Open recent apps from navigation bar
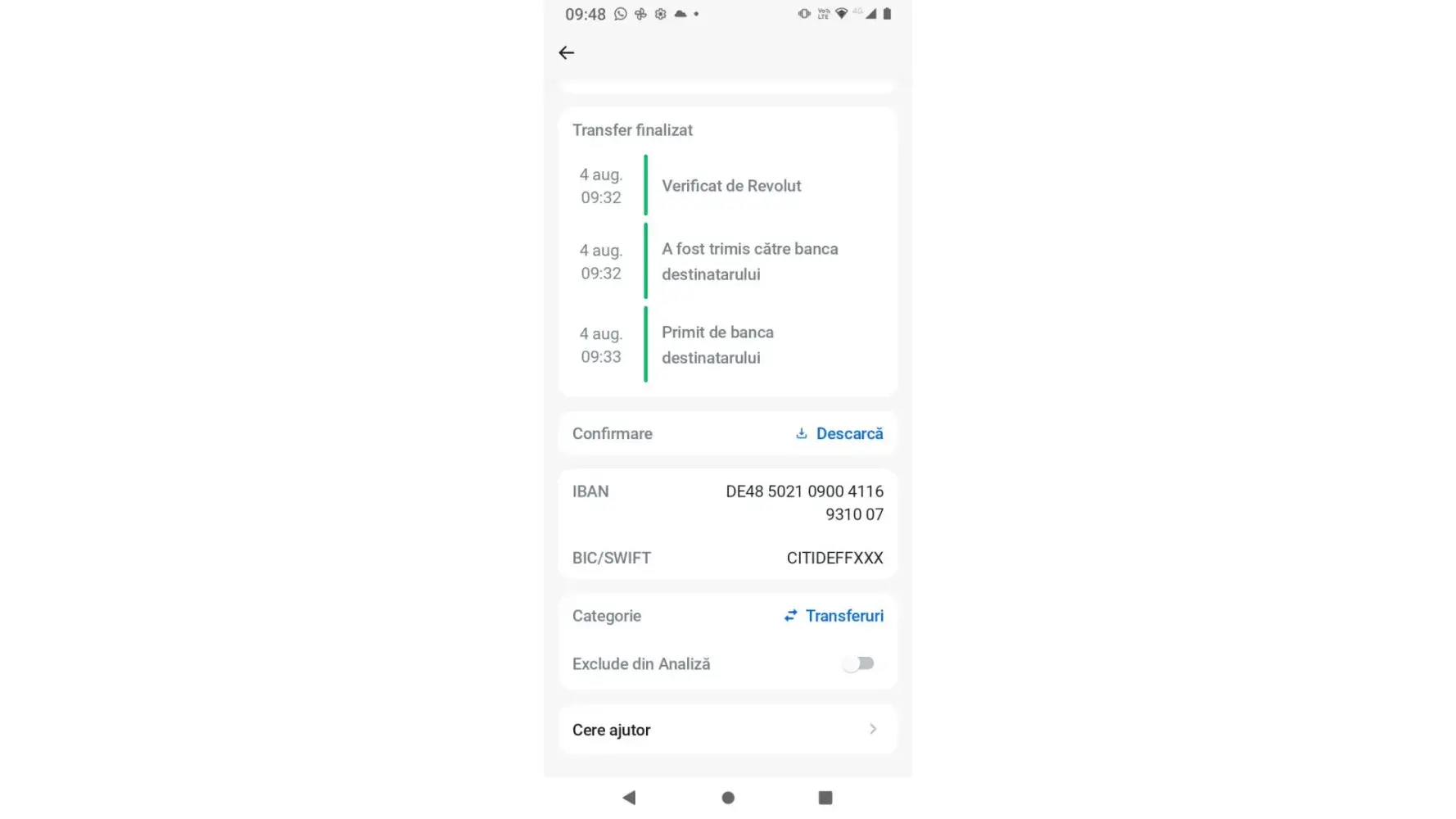Image resolution: width=1456 pixels, height=819 pixels. pyautogui.click(x=825, y=798)
